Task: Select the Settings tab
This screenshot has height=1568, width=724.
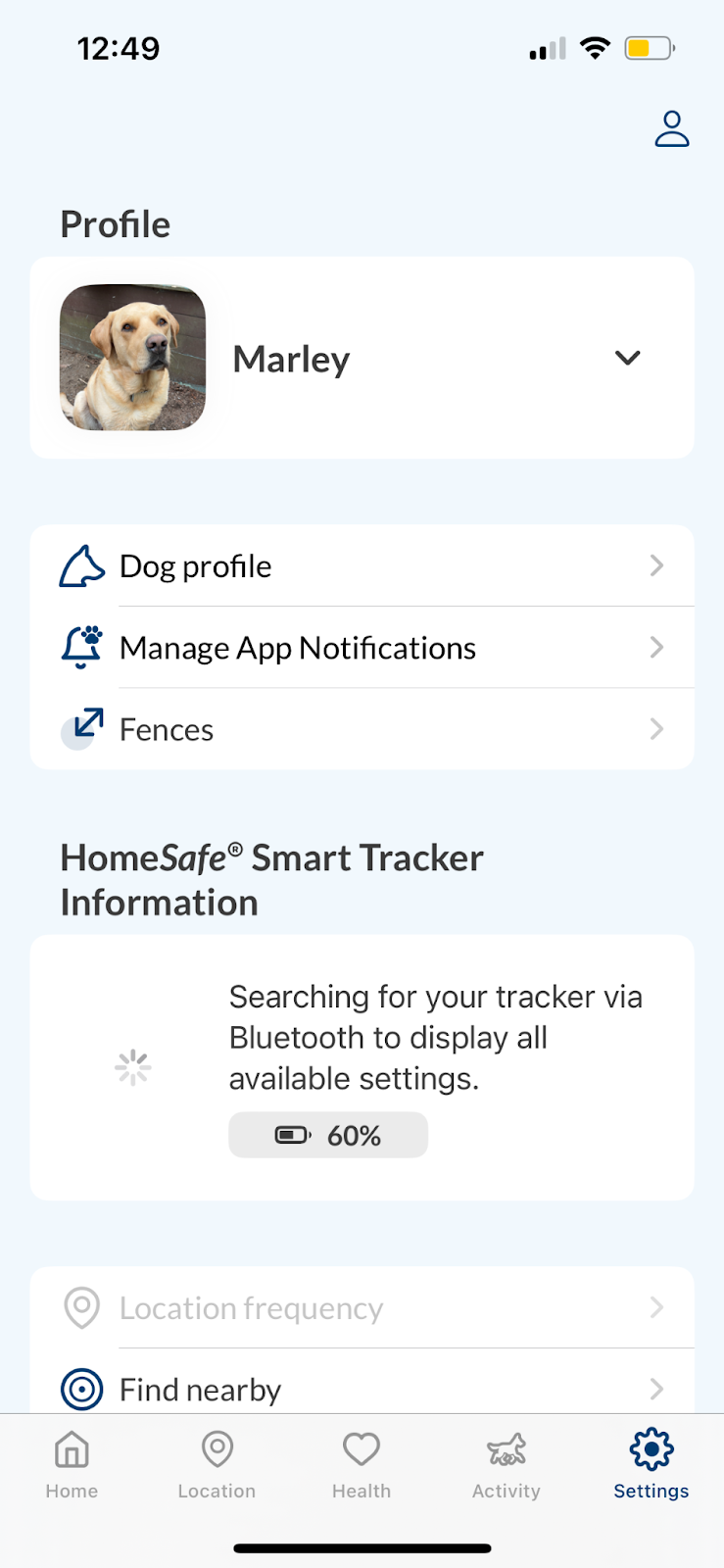Action: coord(651,1464)
